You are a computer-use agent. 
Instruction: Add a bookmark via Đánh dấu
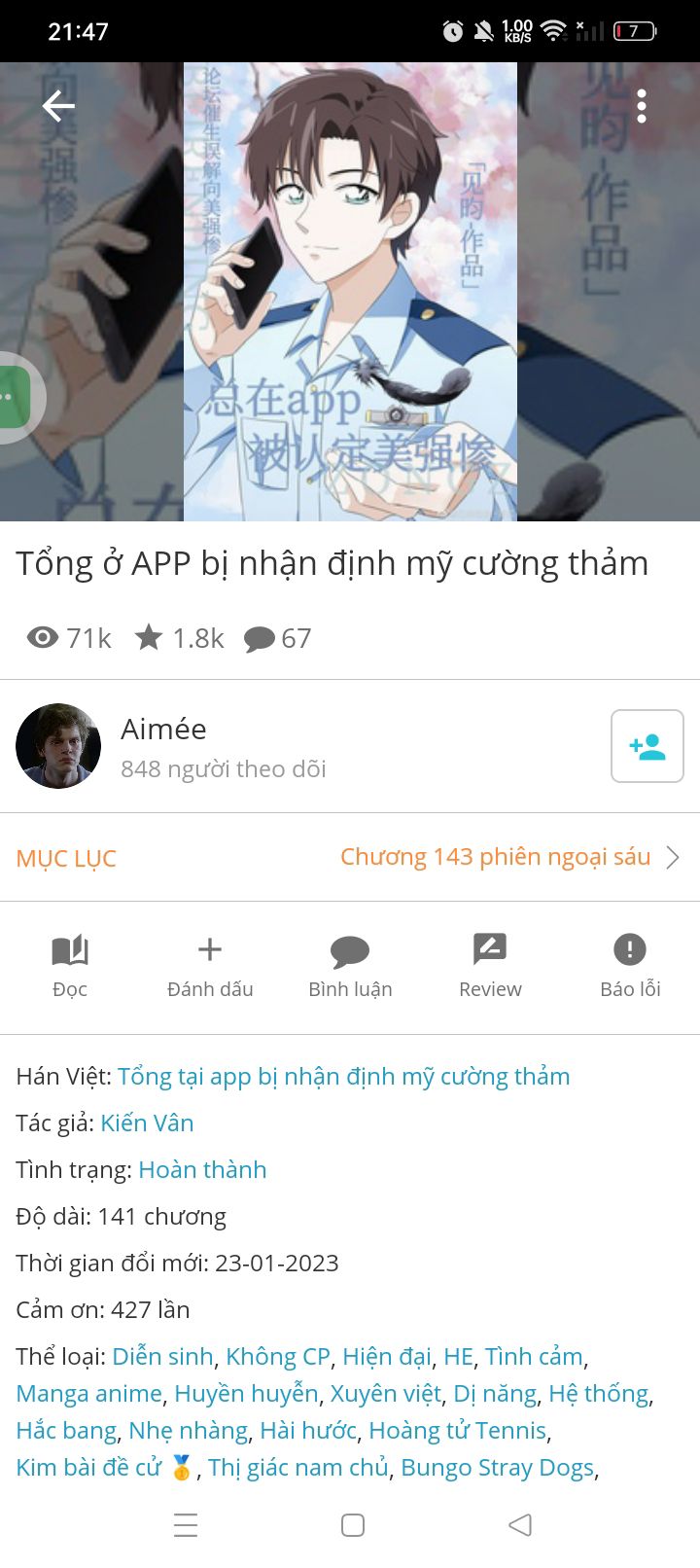coord(210,965)
